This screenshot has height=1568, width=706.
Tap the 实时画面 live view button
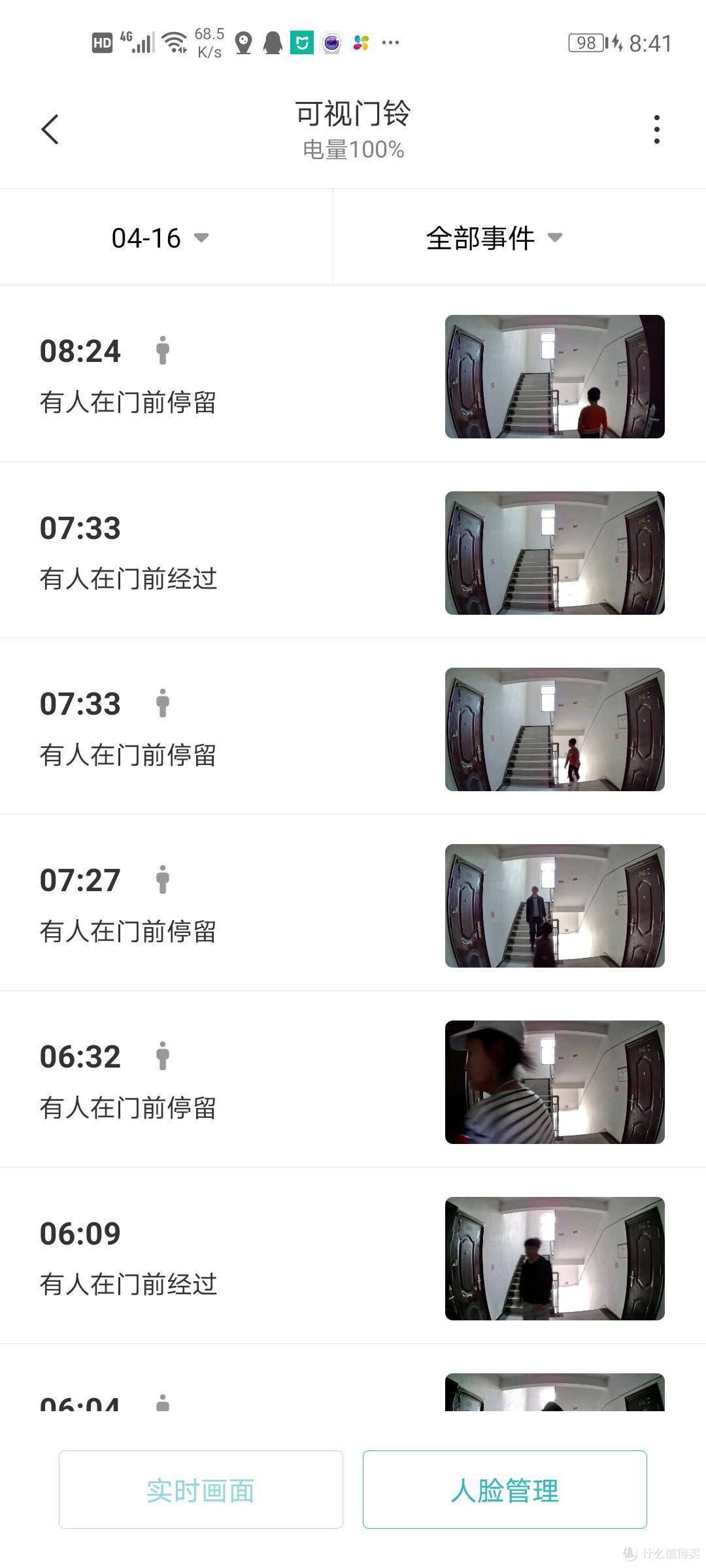coord(201,1490)
